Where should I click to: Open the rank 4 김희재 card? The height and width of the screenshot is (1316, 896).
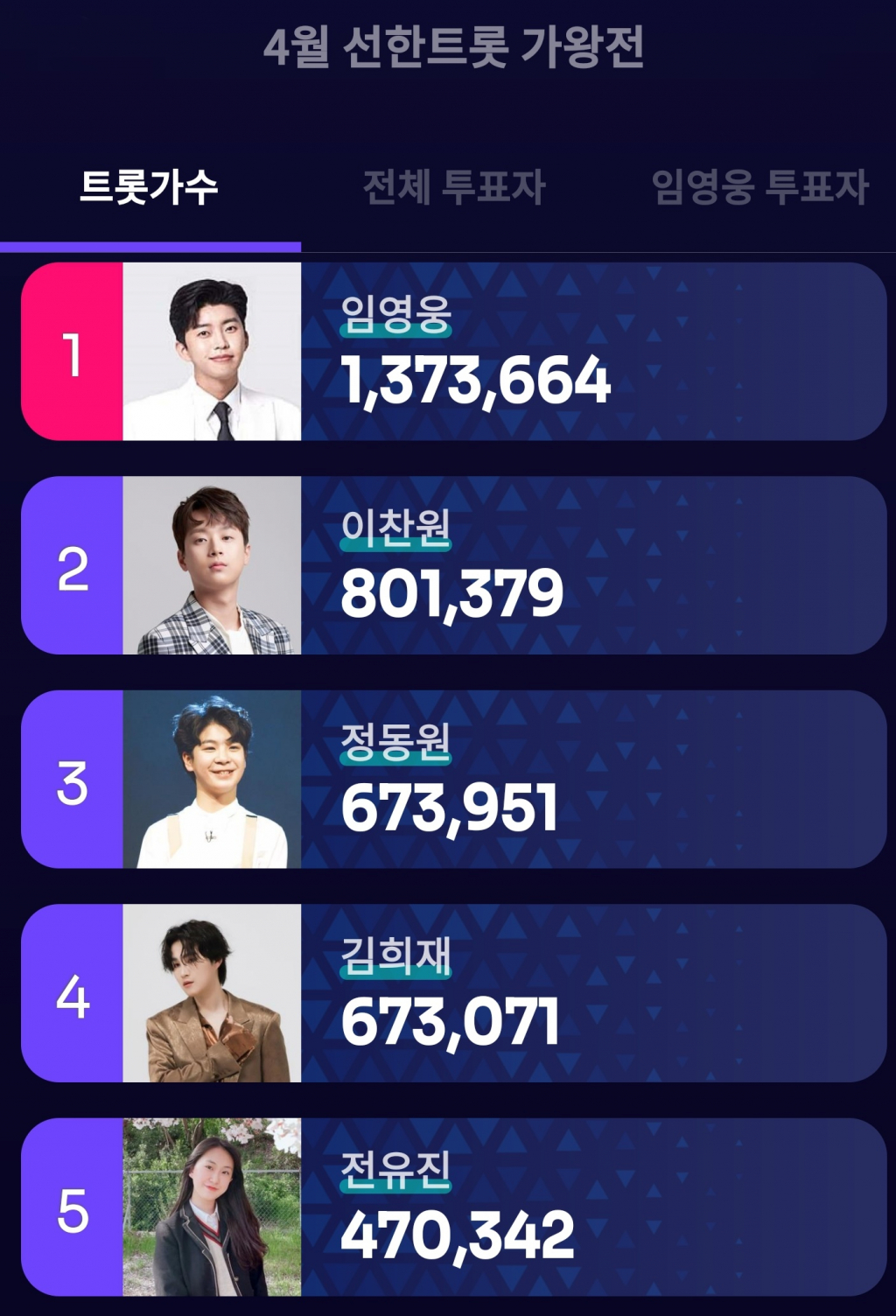point(453,993)
